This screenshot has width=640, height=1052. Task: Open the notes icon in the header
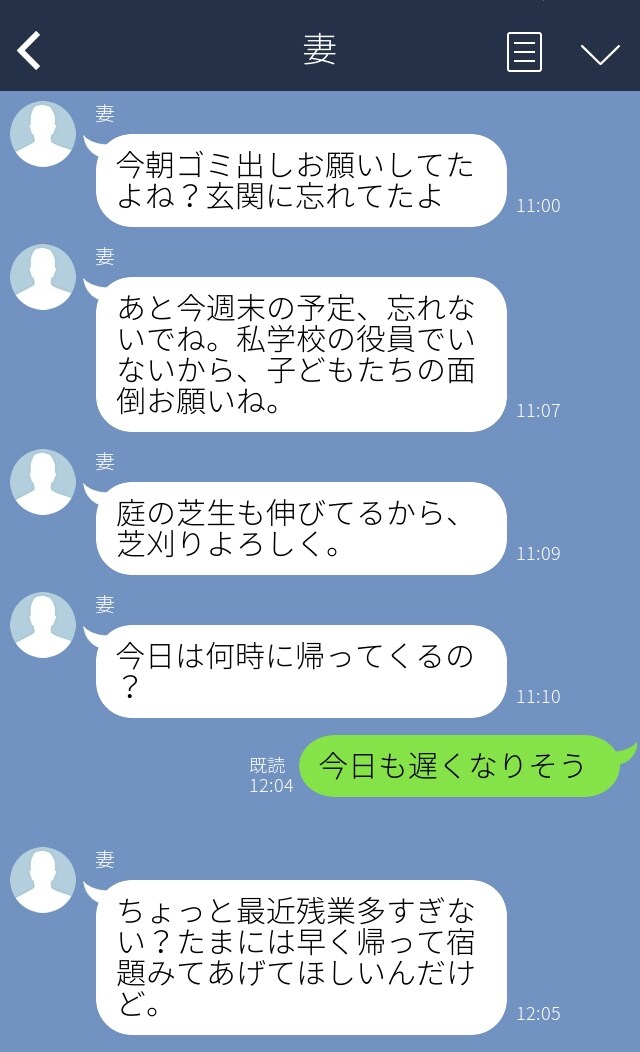point(524,52)
